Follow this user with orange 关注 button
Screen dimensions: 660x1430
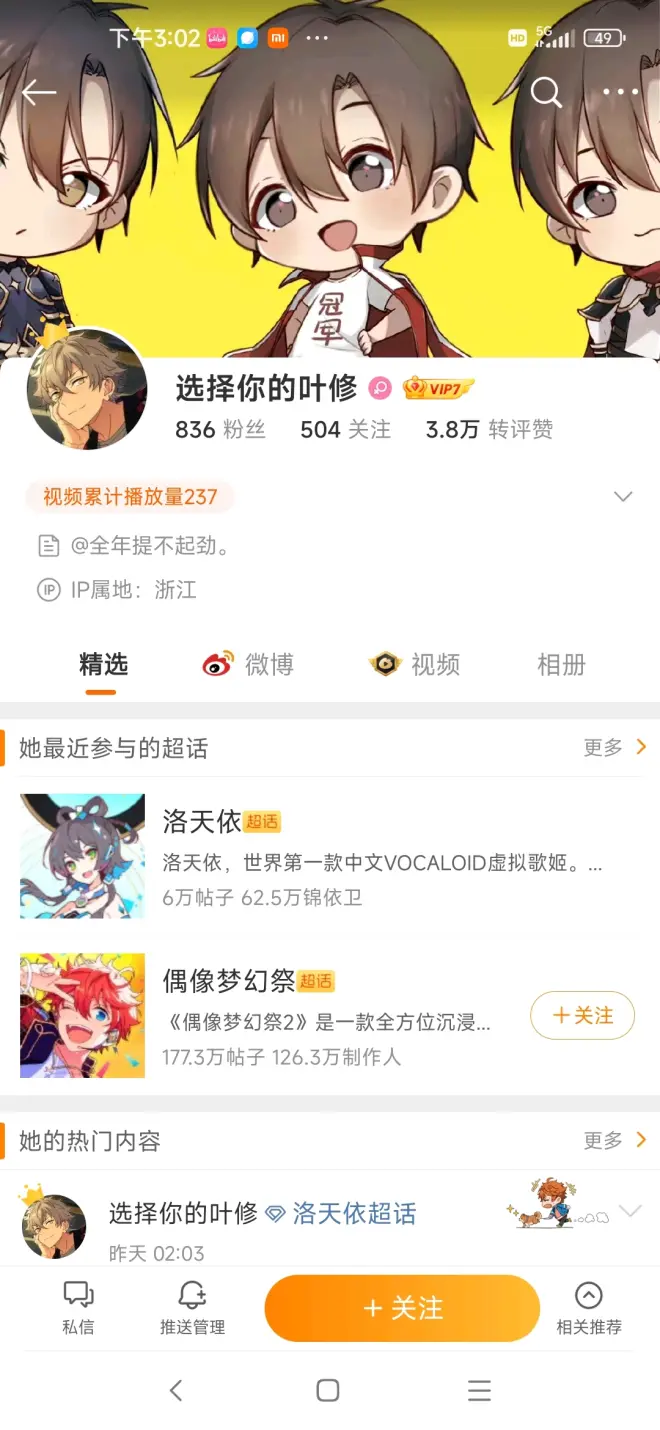pos(402,1308)
